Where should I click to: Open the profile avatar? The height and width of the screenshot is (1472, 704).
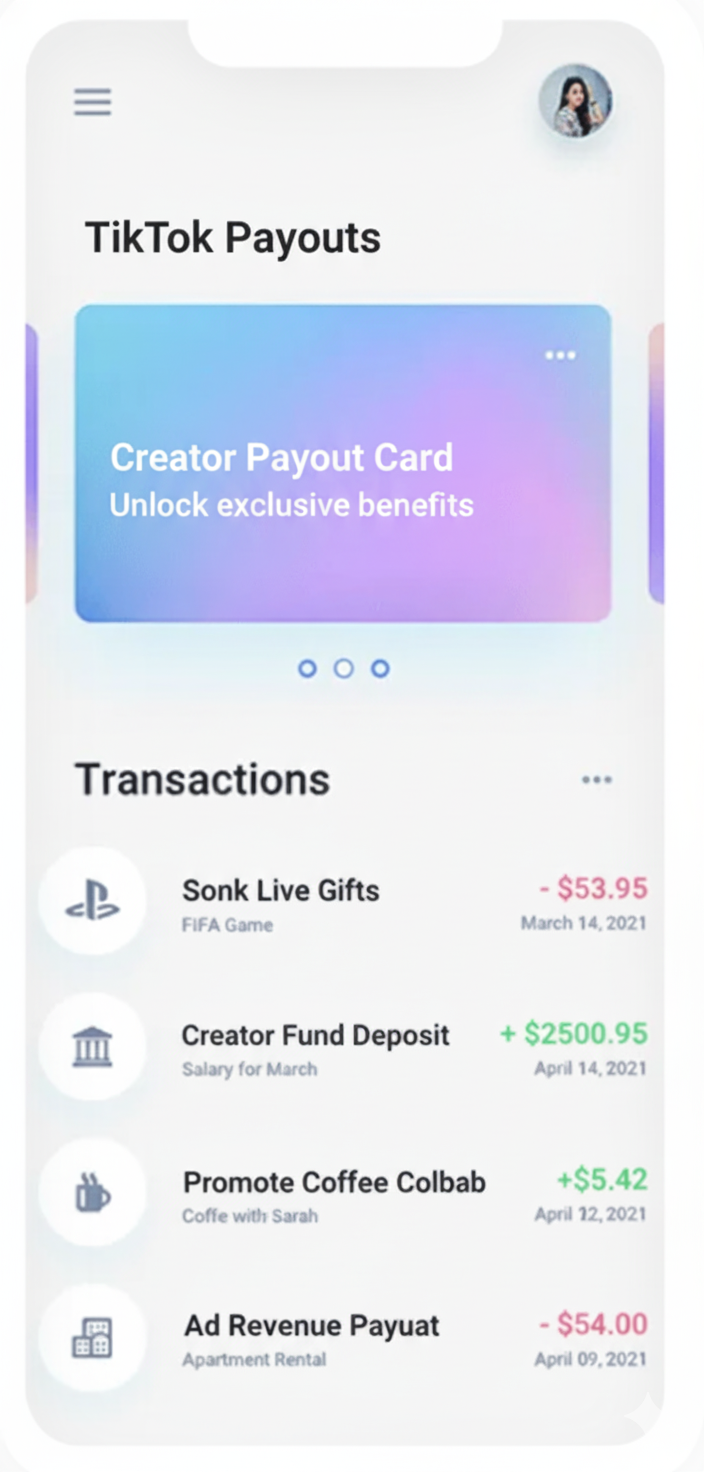(x=575, y=102)
